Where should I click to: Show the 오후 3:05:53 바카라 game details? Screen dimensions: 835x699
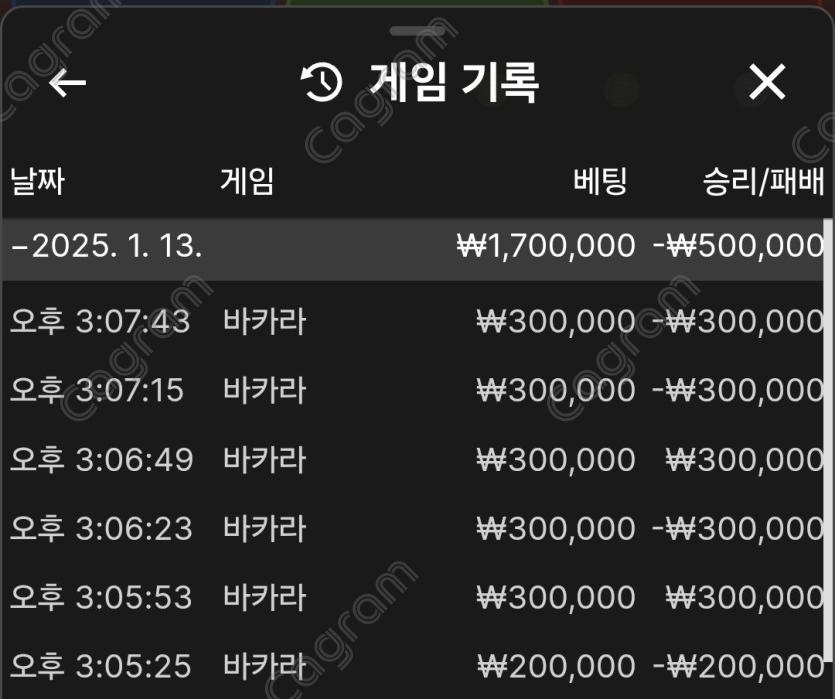(x=415, y=597)
